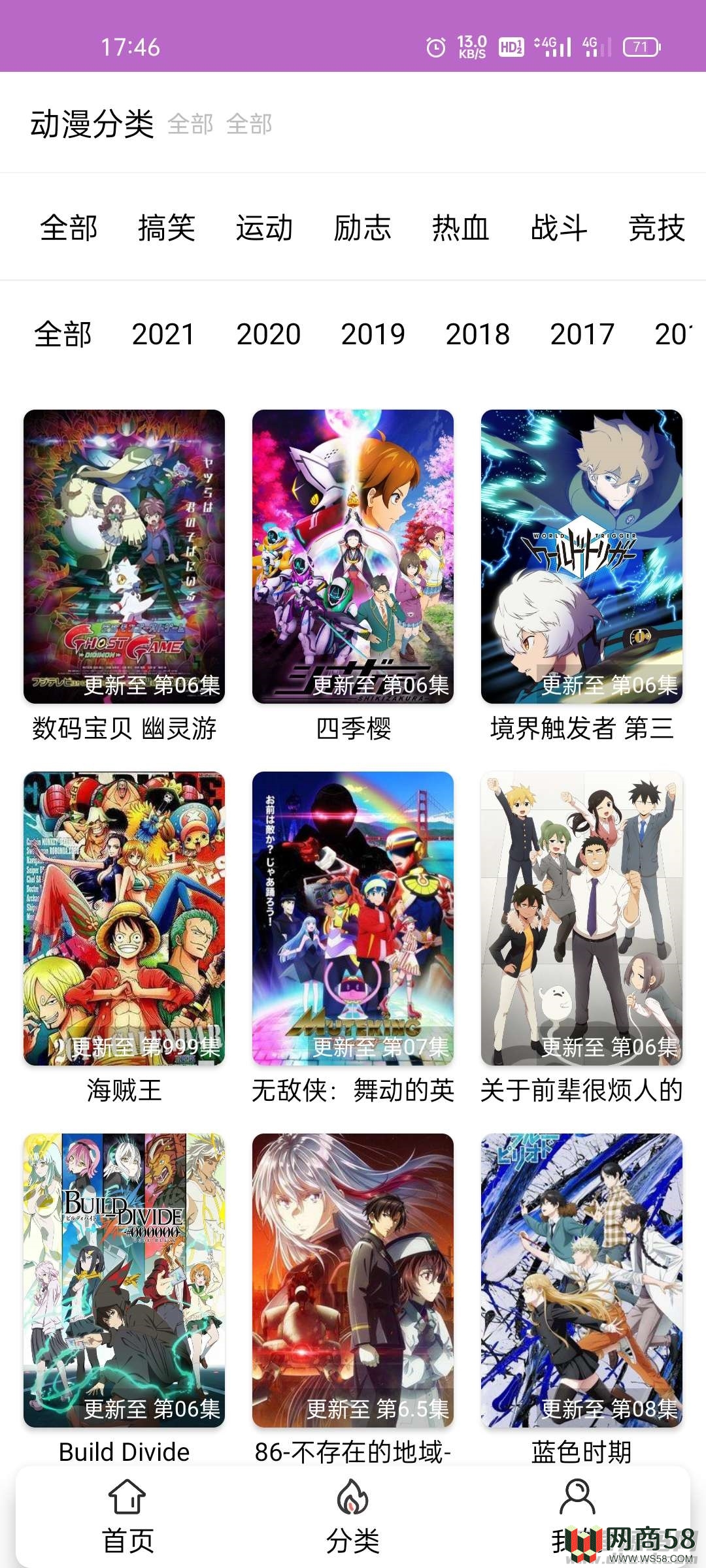Open the Build Divide anime card
This screenshot has height=1568, width=706.
pos(124,1281)
